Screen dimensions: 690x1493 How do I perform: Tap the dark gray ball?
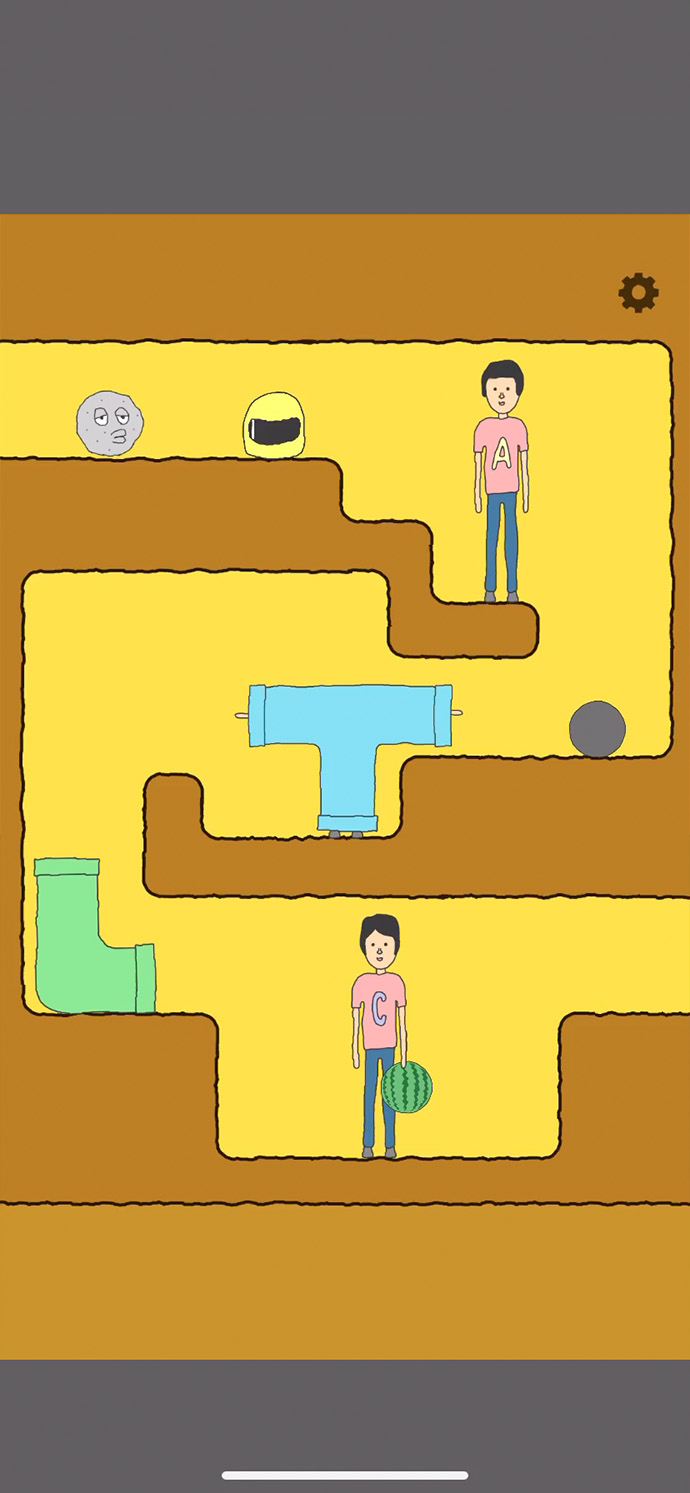click(597, 728)
